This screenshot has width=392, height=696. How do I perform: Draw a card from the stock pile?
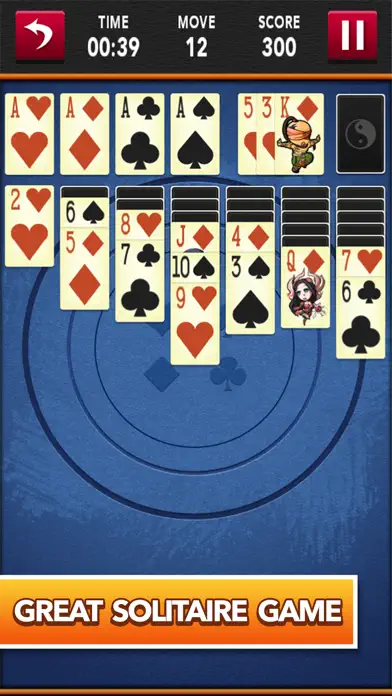tap(360, 134)
